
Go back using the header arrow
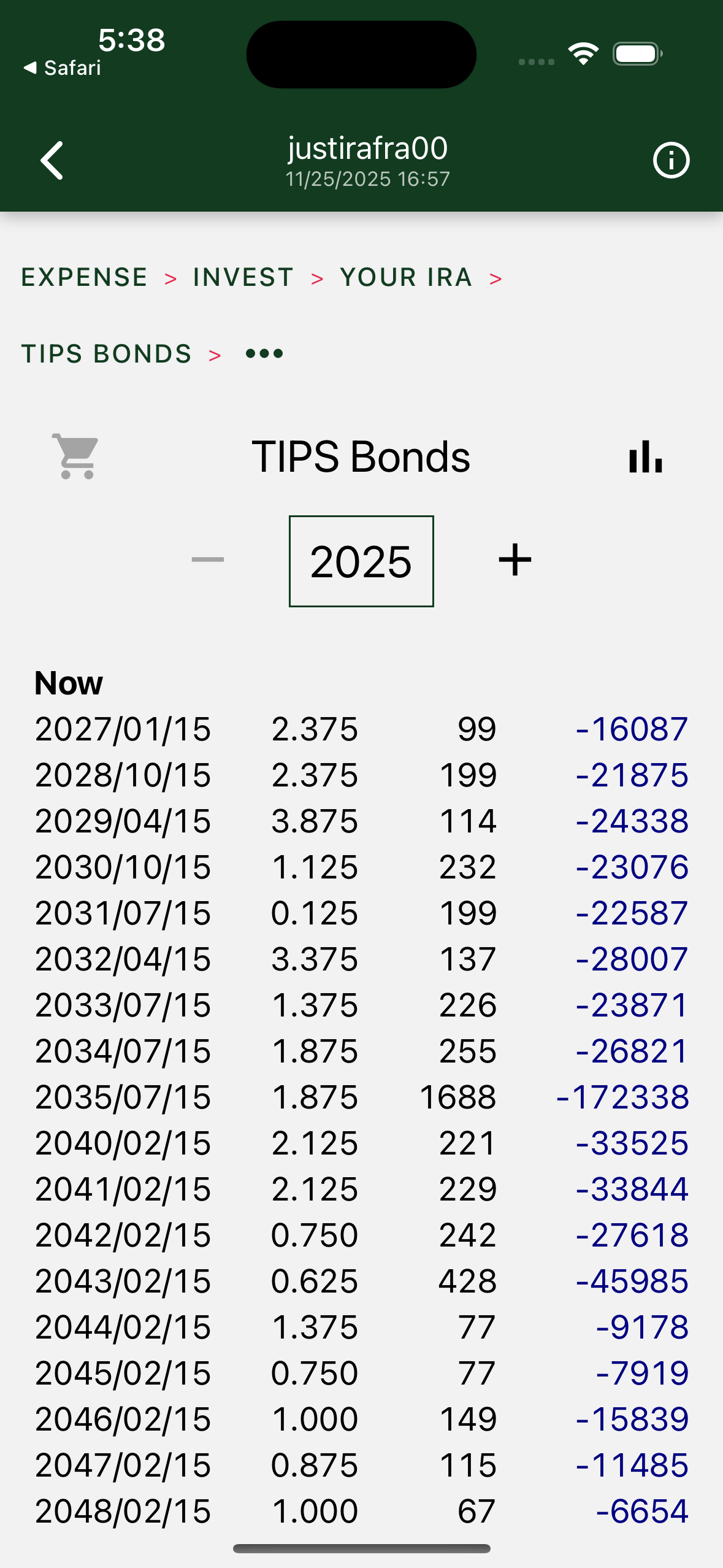(x=52, y=161)
